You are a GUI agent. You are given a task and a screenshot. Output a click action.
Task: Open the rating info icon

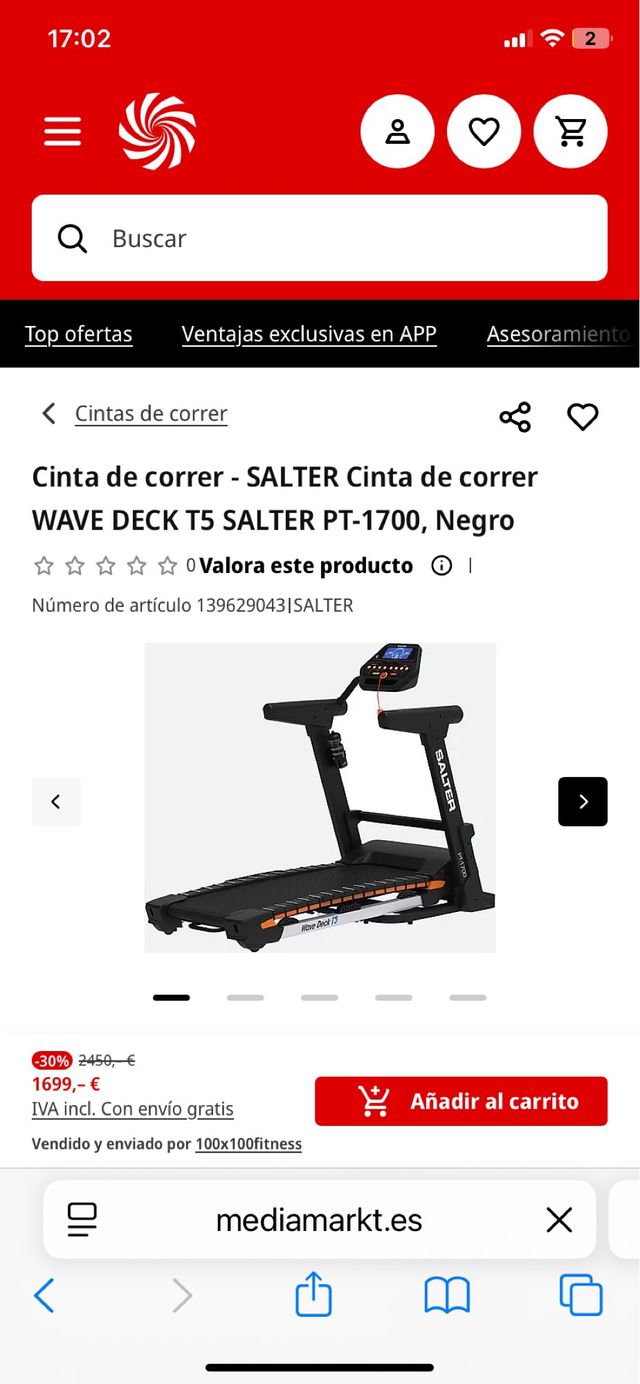[x=441, y=566]
